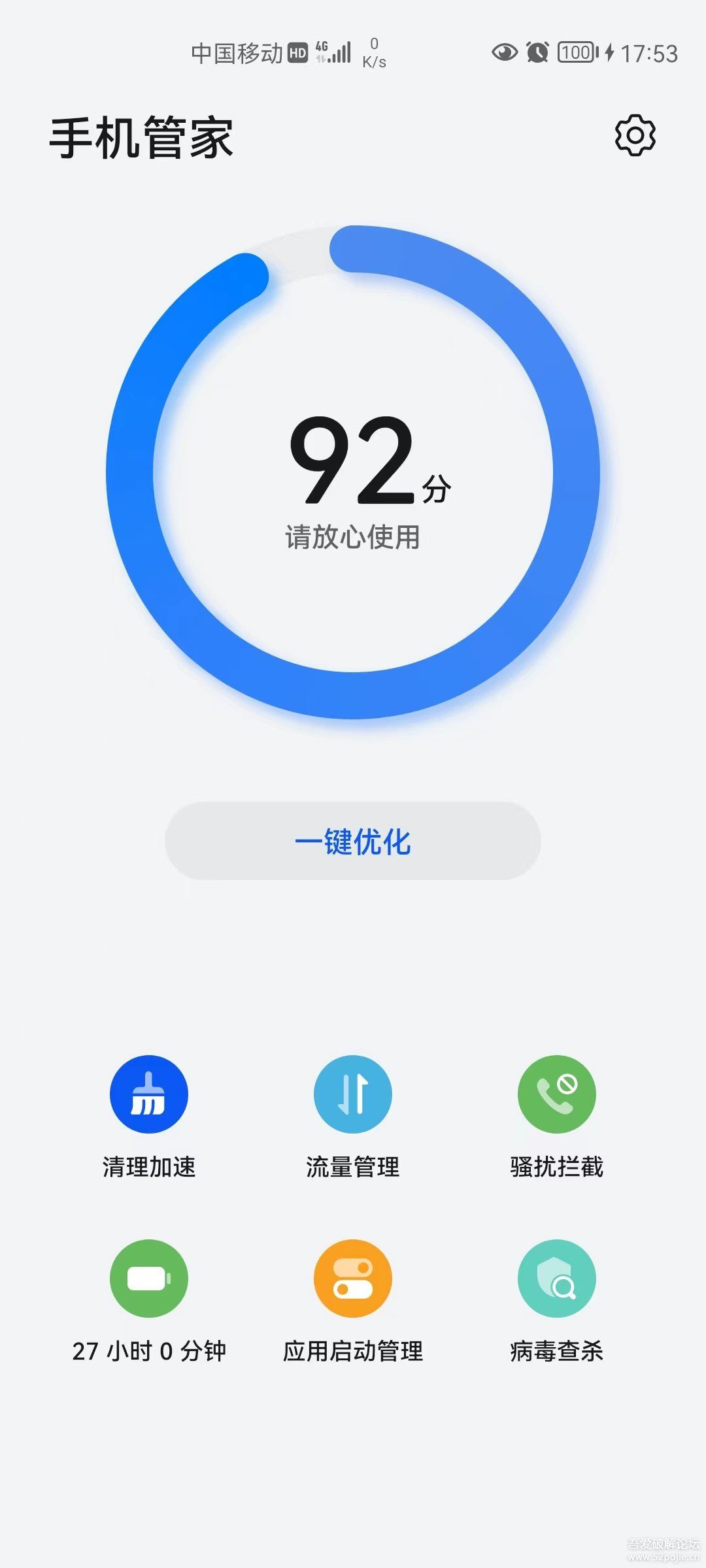Open the settings gear icon
Viewport: 706px width, 1568px height.
(x=635, y=136)
